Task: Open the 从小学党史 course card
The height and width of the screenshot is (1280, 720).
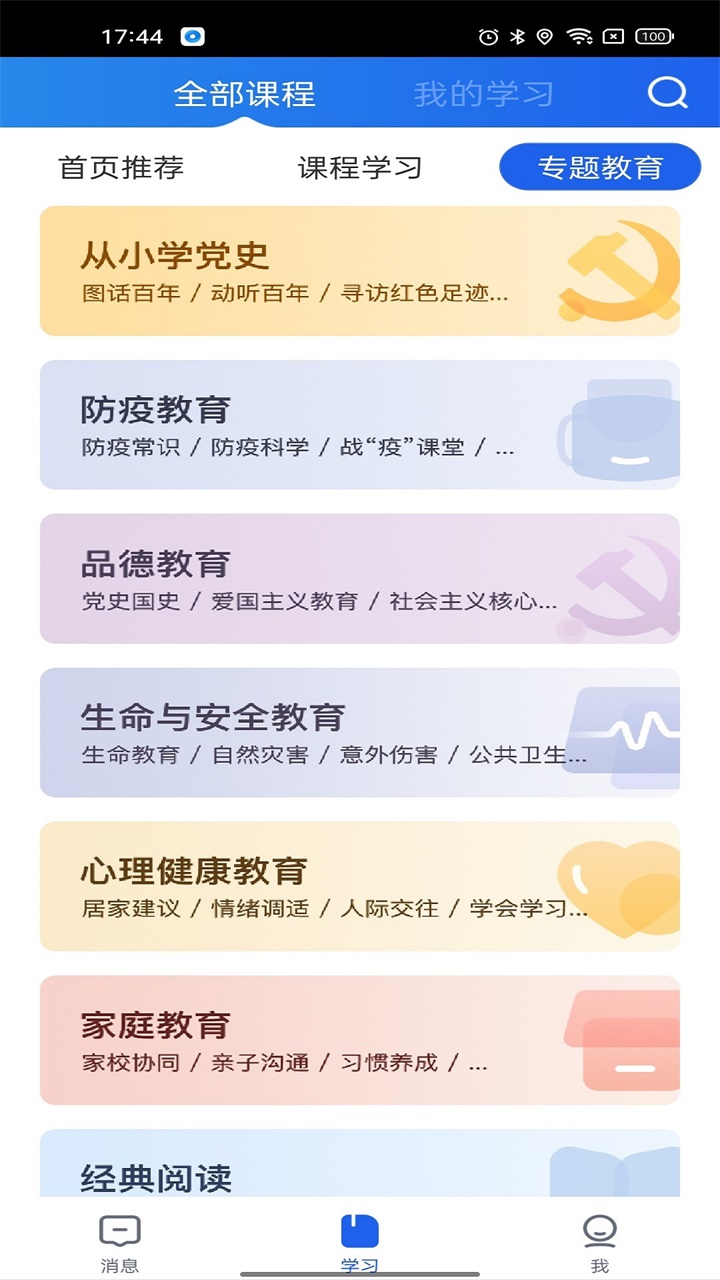Action: pos(360,271)
